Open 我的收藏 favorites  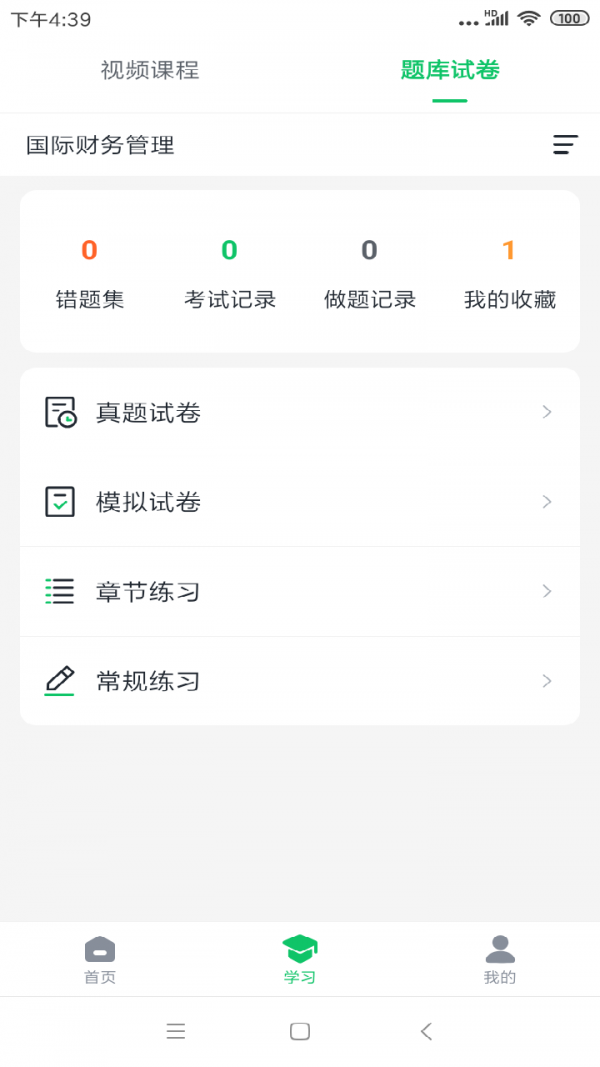[x=509, y=273]
